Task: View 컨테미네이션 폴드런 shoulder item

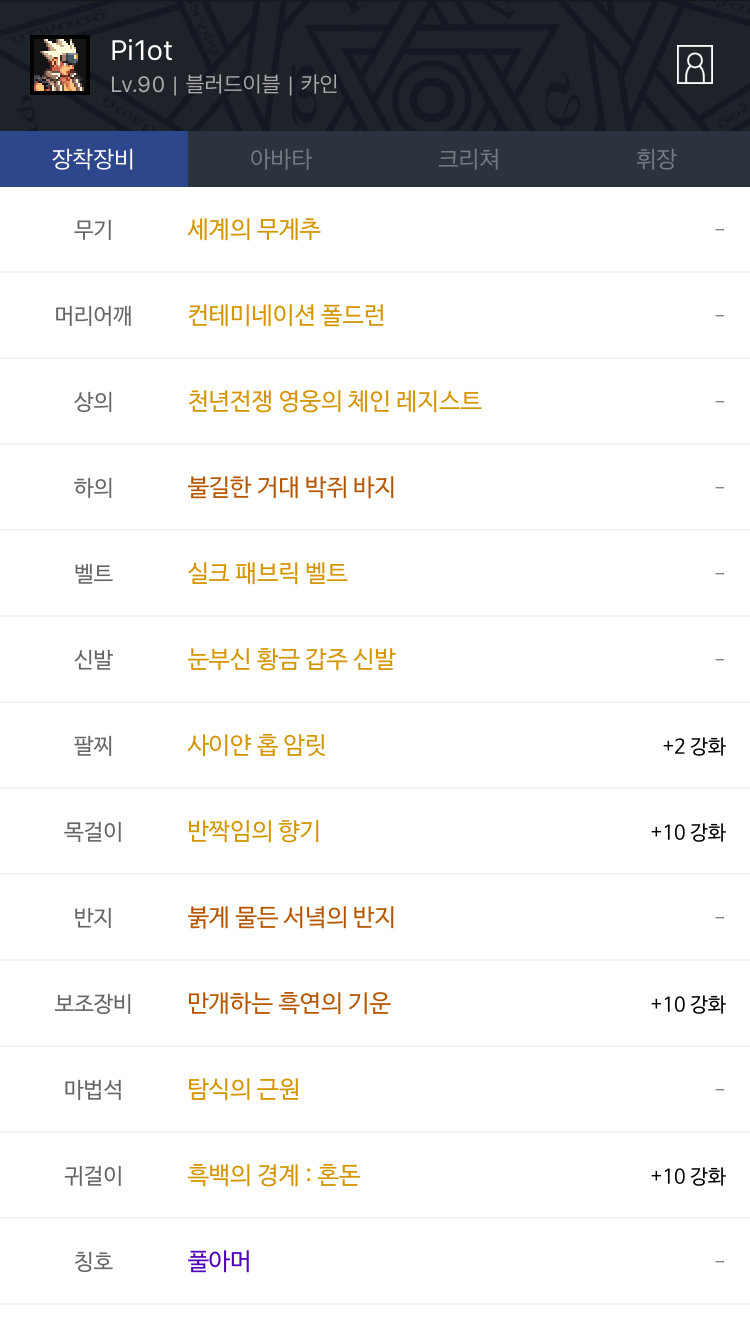Action: coord(375,316)
